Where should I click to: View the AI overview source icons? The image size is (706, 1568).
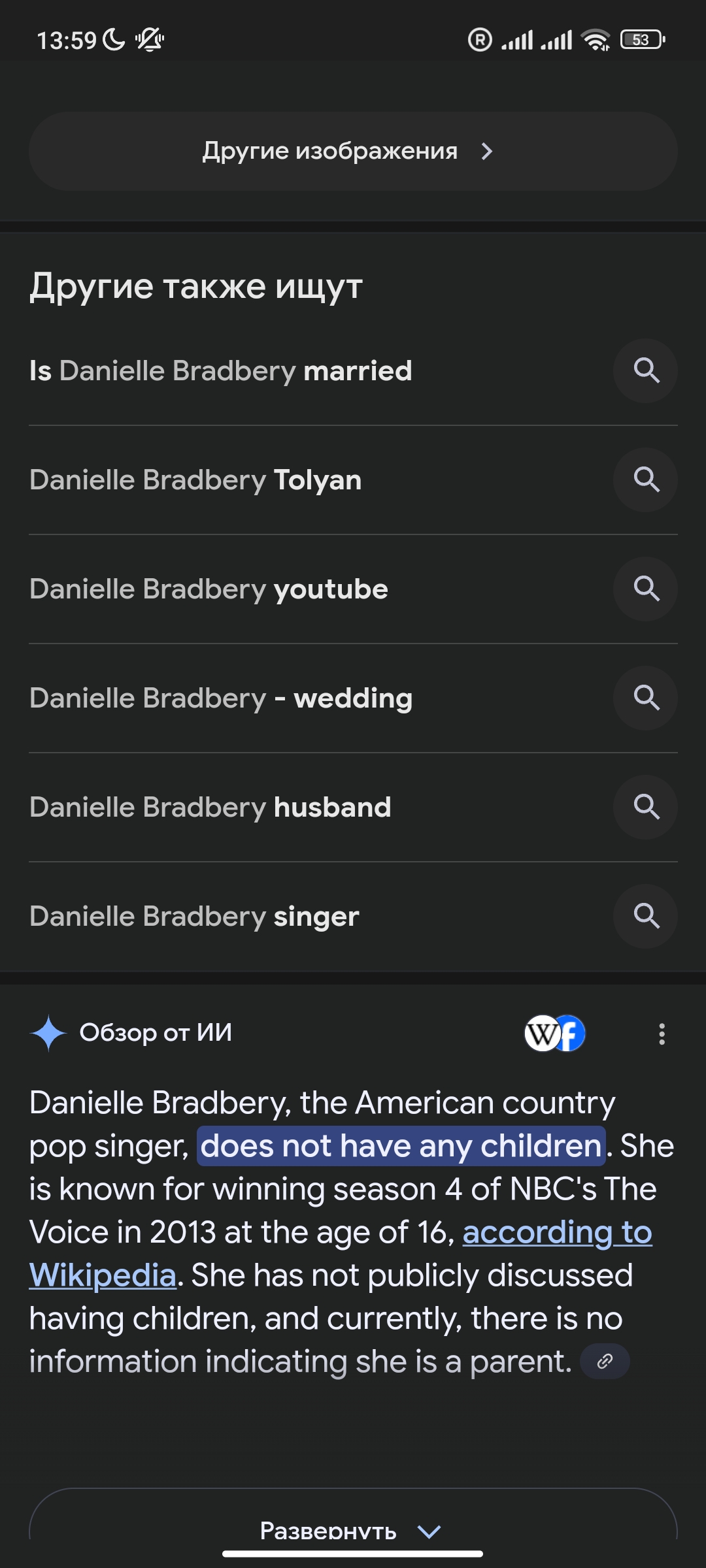pyautogui.click(x=554, y=1034)
